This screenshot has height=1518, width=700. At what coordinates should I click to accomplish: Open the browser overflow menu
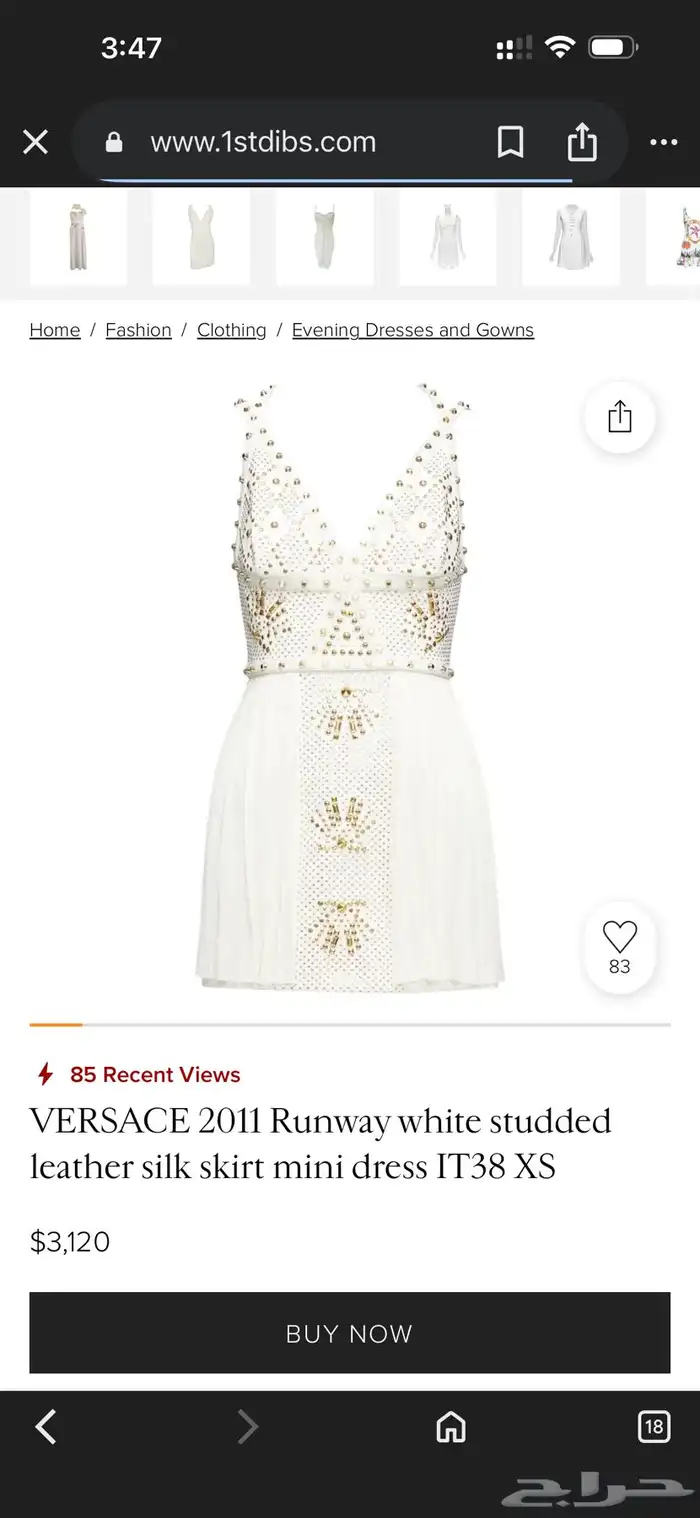tap(663, 143)
